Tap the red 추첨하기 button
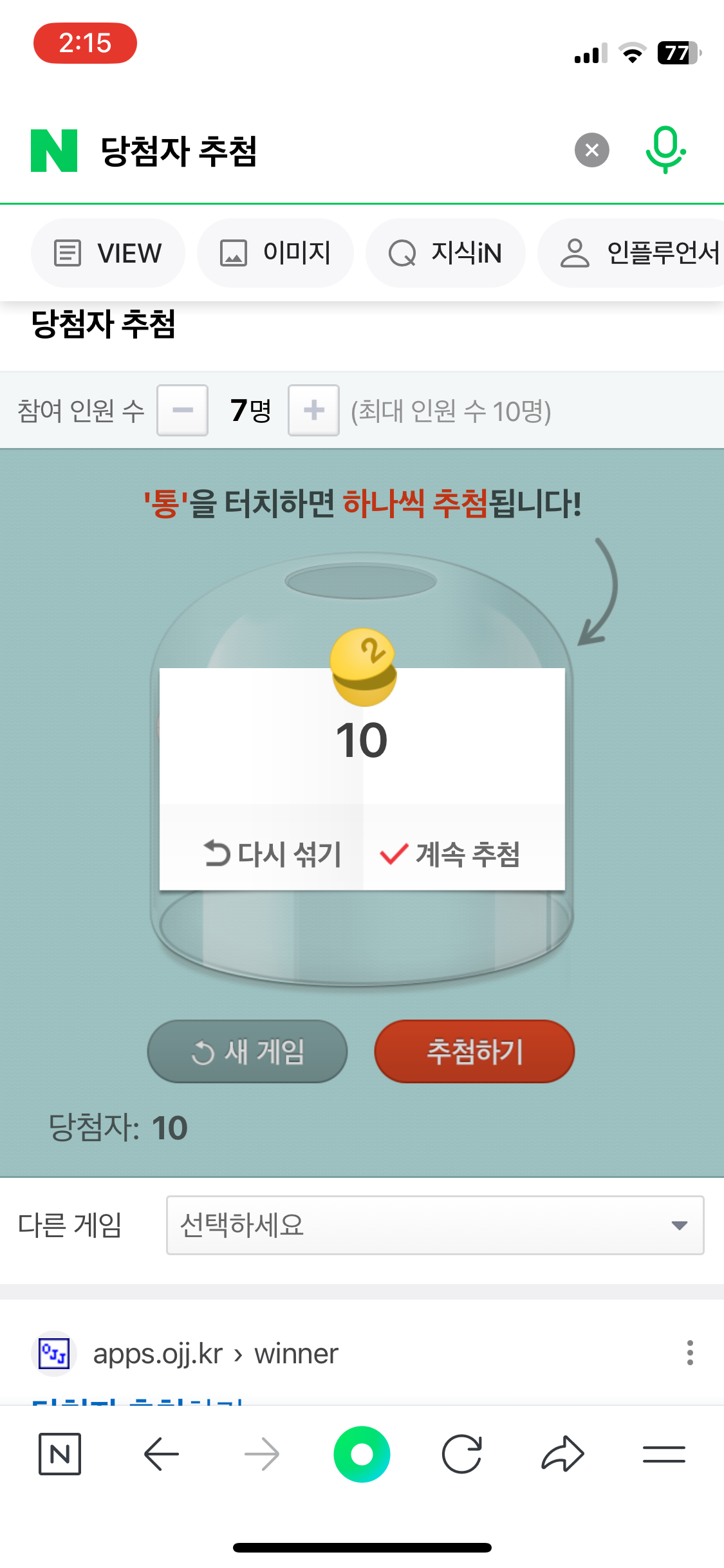724x1568 pixels. (x=474, y=1052)
